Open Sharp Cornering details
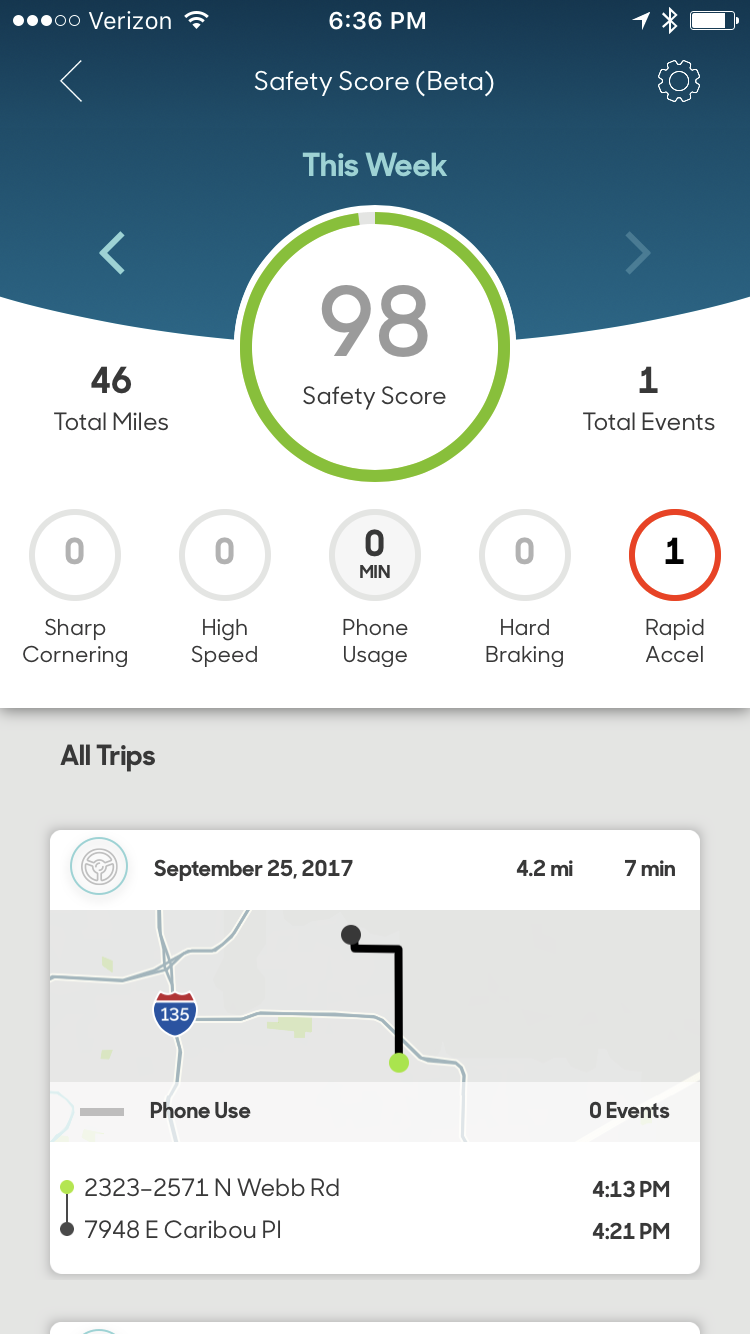The width and height of the screenshot is (750, 1334). (75, 555)
